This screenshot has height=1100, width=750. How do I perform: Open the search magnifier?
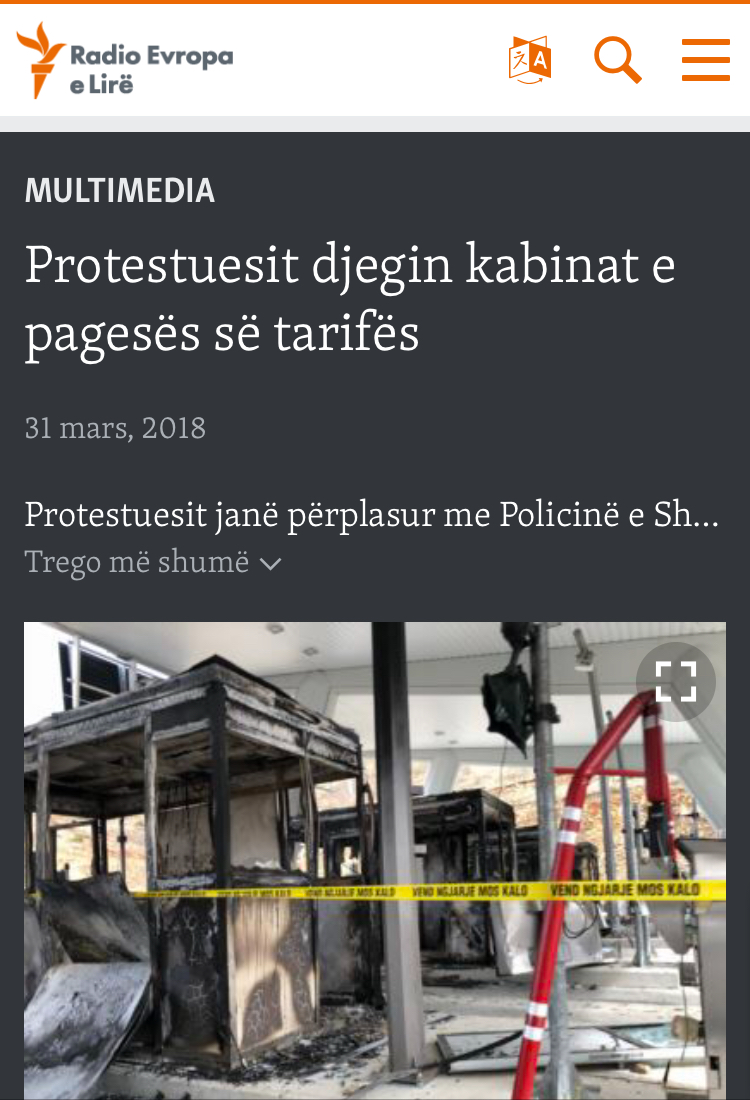point(617,60)
